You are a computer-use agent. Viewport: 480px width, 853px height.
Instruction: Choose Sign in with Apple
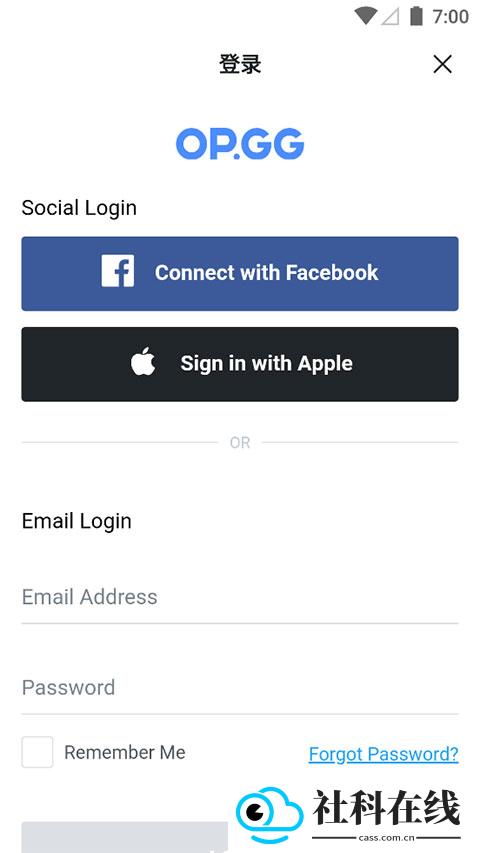[240, 364]
